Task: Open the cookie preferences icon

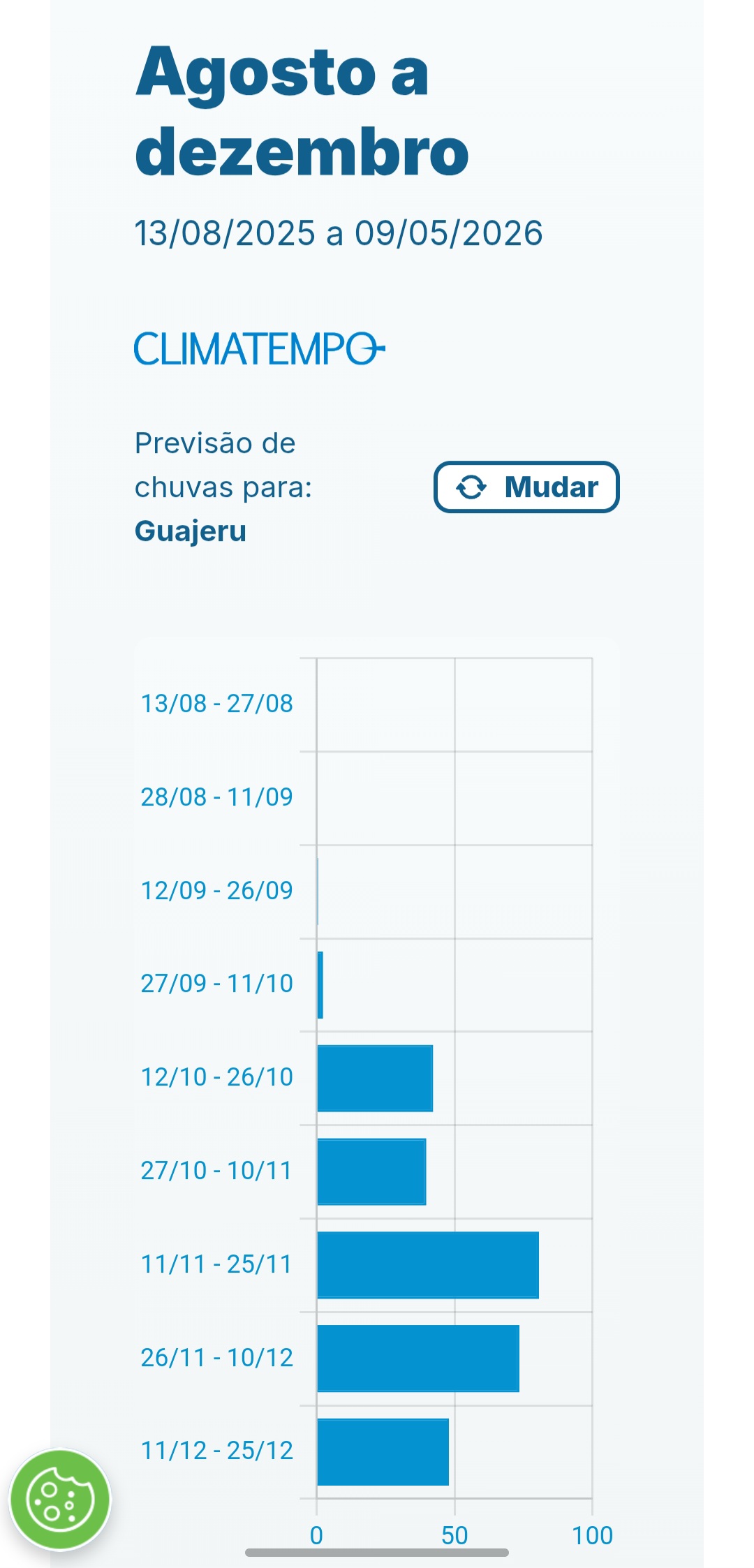Action: coord(60,1500)
